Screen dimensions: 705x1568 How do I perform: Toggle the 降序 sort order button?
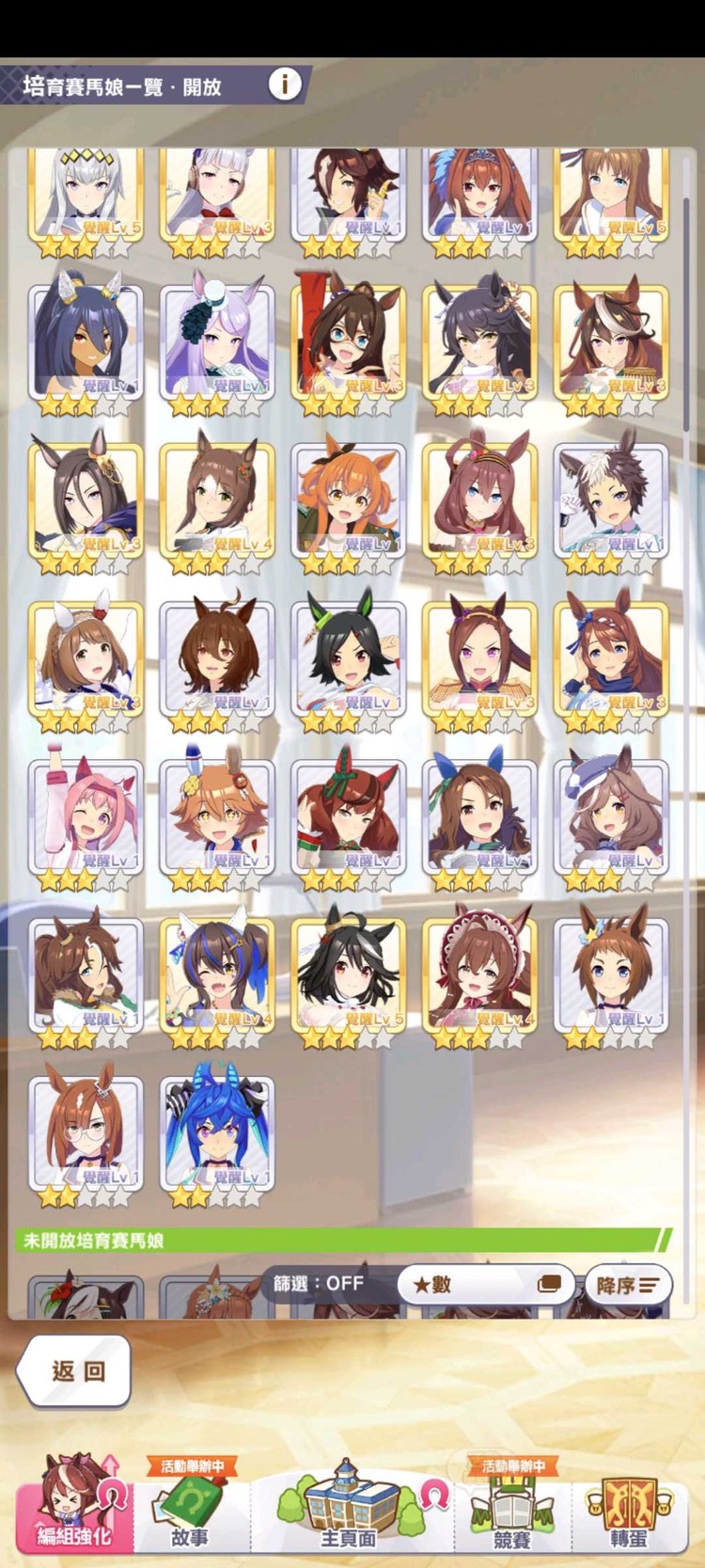(x=627, y=1284)
